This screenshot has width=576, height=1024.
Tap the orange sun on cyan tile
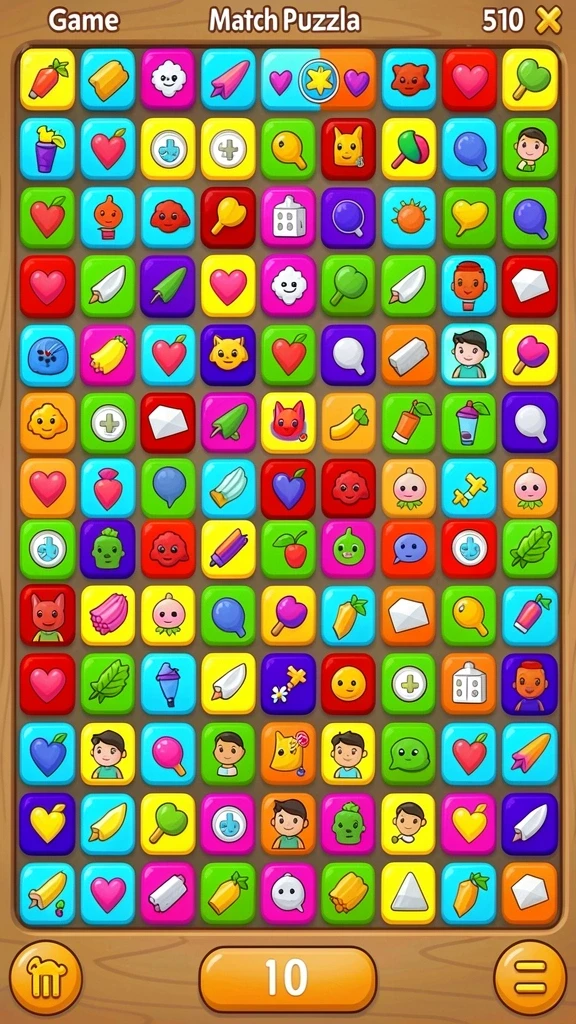click(409, 217)
